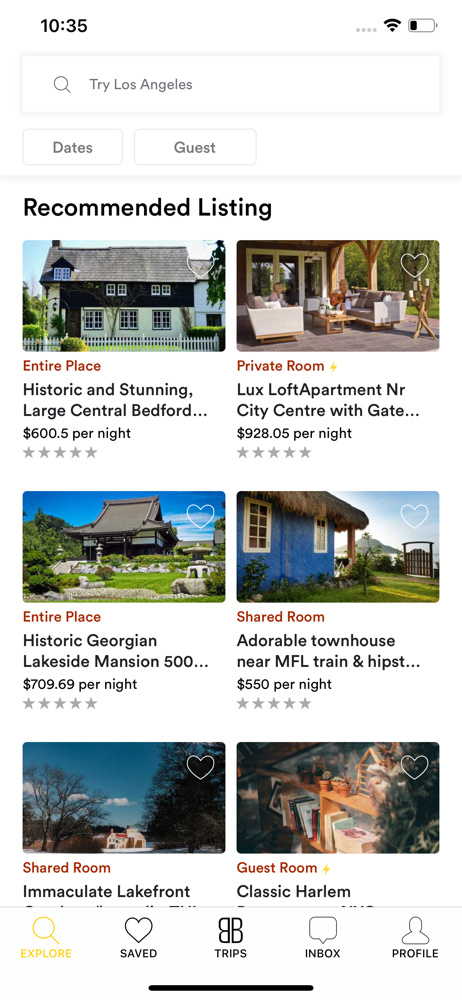The image size is (462, 1000).
Task: Like the Immaculate Lakefront listing
Action: tap(200, 767)
